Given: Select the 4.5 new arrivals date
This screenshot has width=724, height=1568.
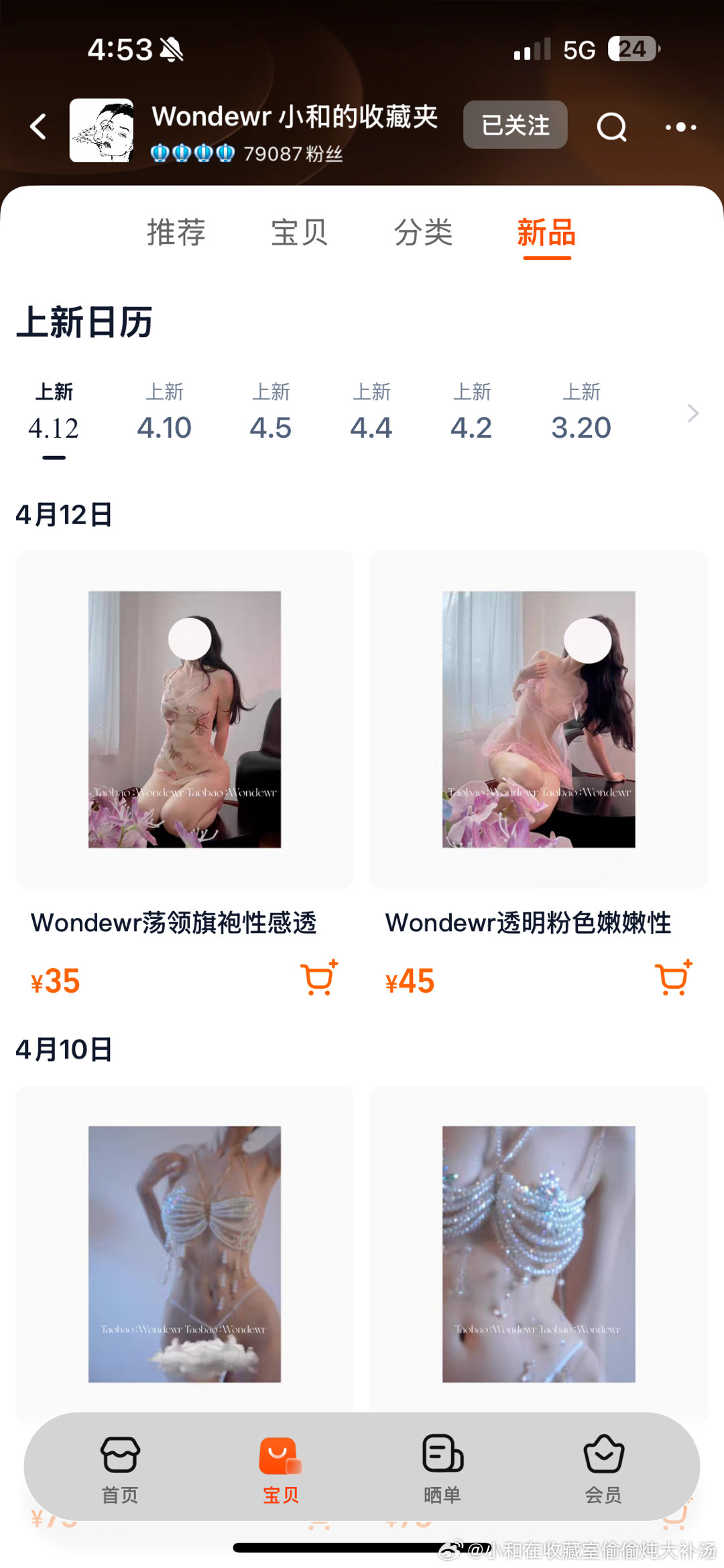Looking at the screenshot, I should tap(271, 413).
